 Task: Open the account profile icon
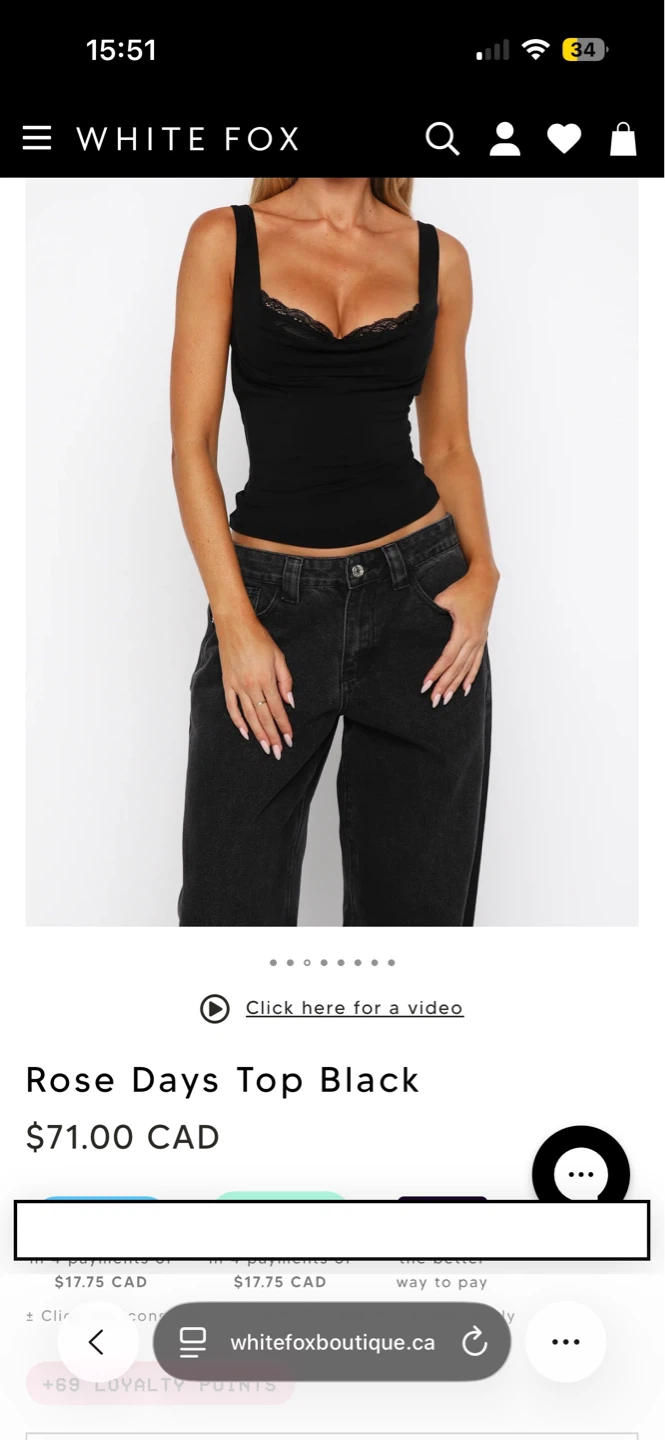point(505,138)
